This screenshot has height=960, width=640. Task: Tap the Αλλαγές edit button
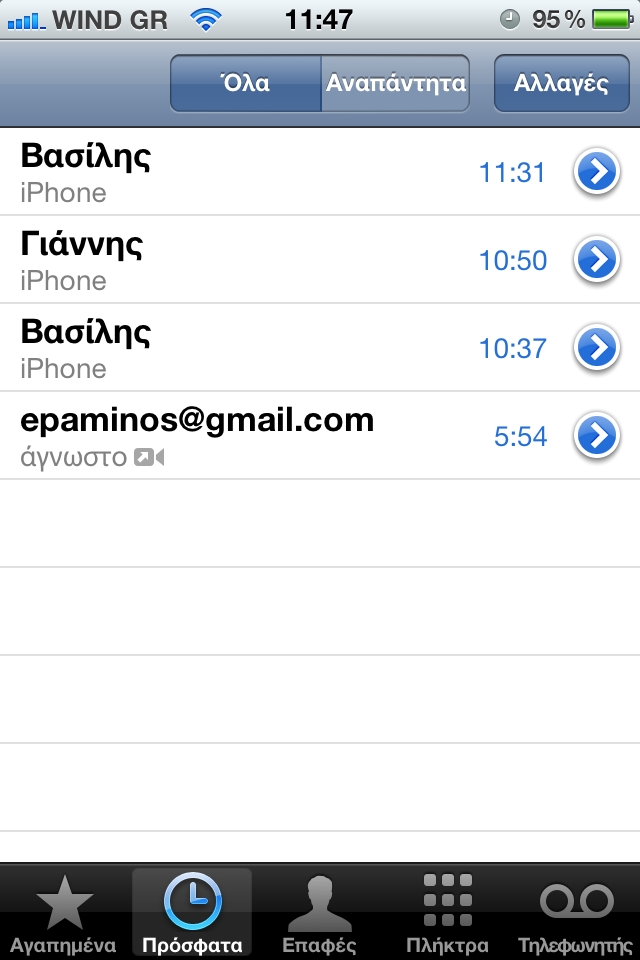tap(561, 83)
